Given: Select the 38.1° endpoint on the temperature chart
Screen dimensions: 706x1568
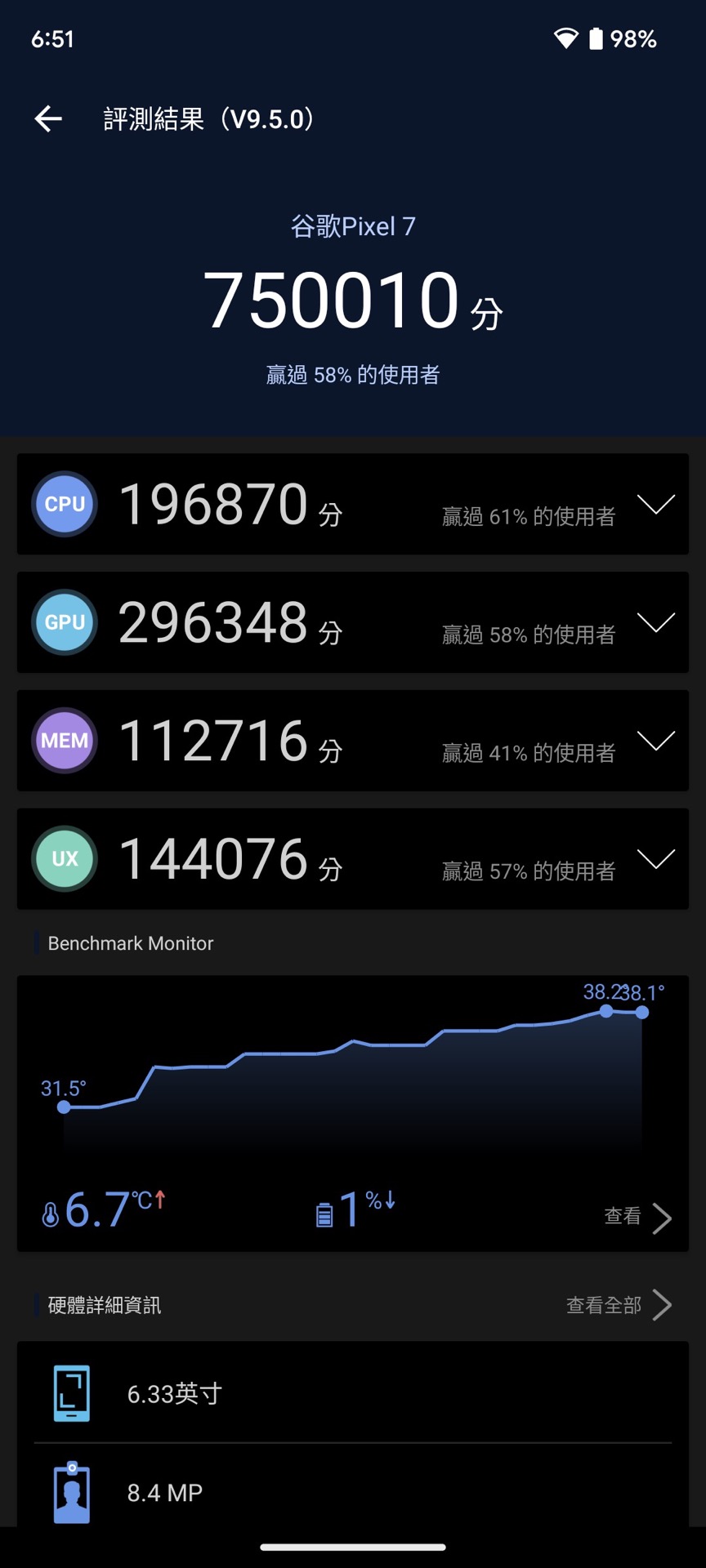Looking at the screenshot, I should 643,1012.
